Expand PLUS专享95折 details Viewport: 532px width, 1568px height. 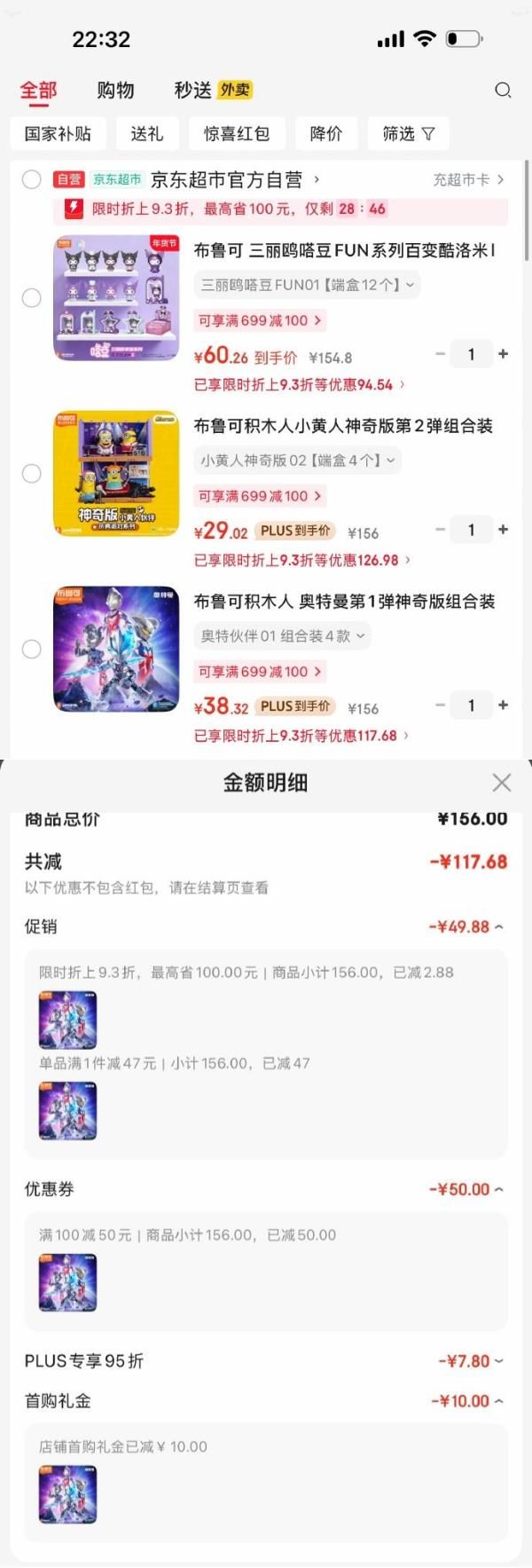point(471,1360)
